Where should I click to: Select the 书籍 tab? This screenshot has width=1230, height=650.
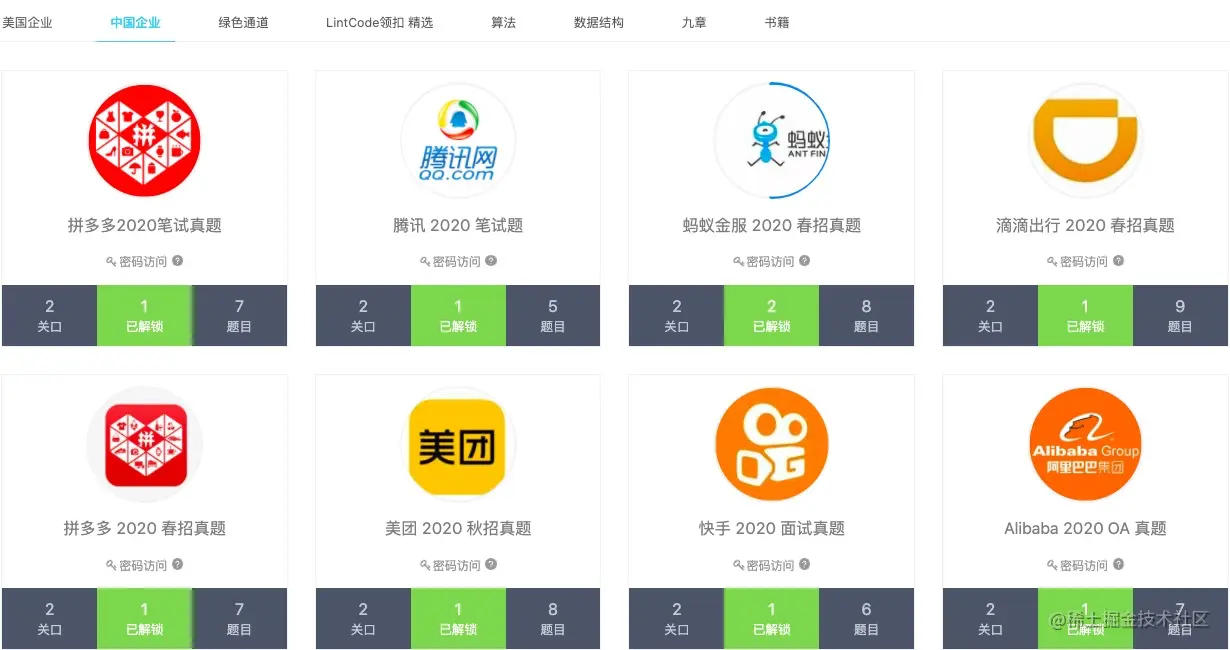click(776, 22)
